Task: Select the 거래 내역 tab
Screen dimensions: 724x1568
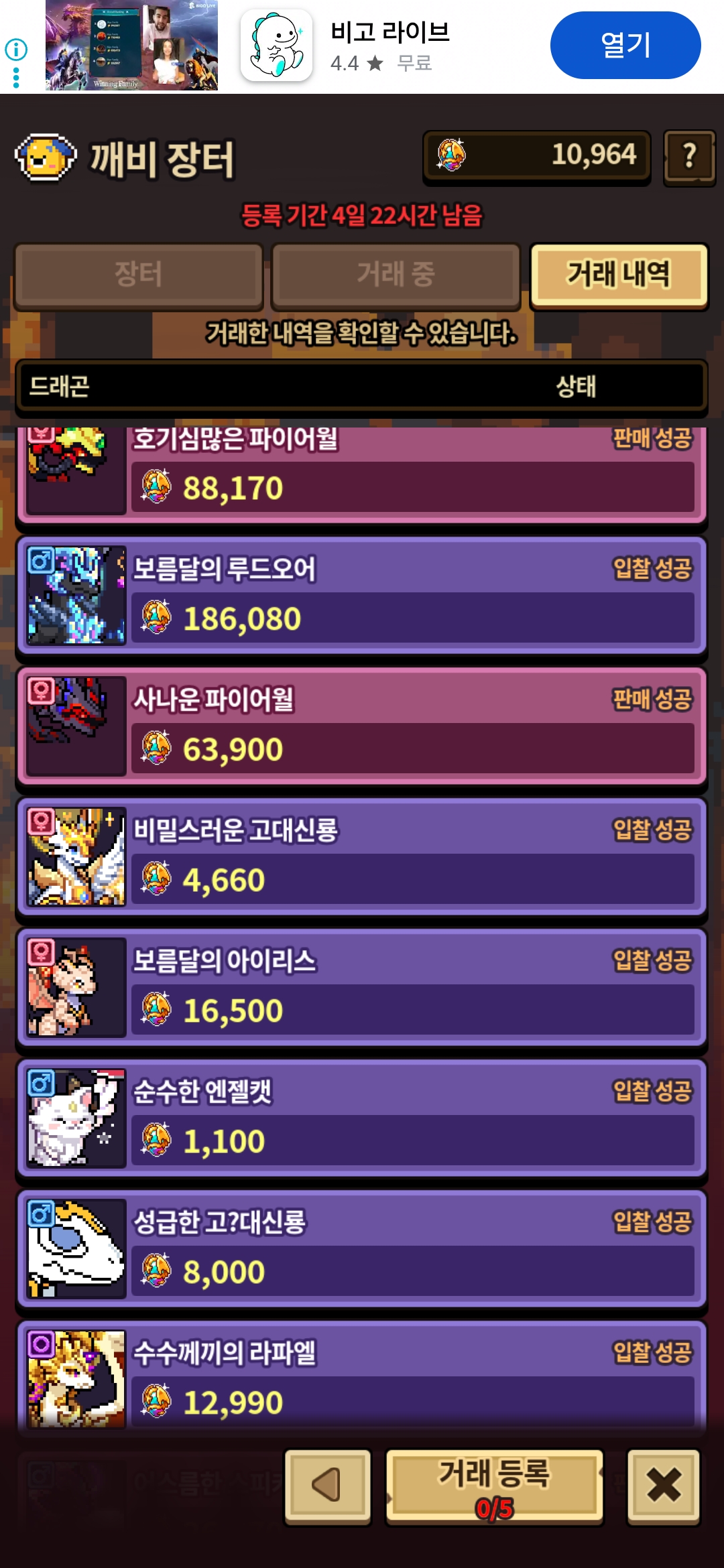Action: 618,275
